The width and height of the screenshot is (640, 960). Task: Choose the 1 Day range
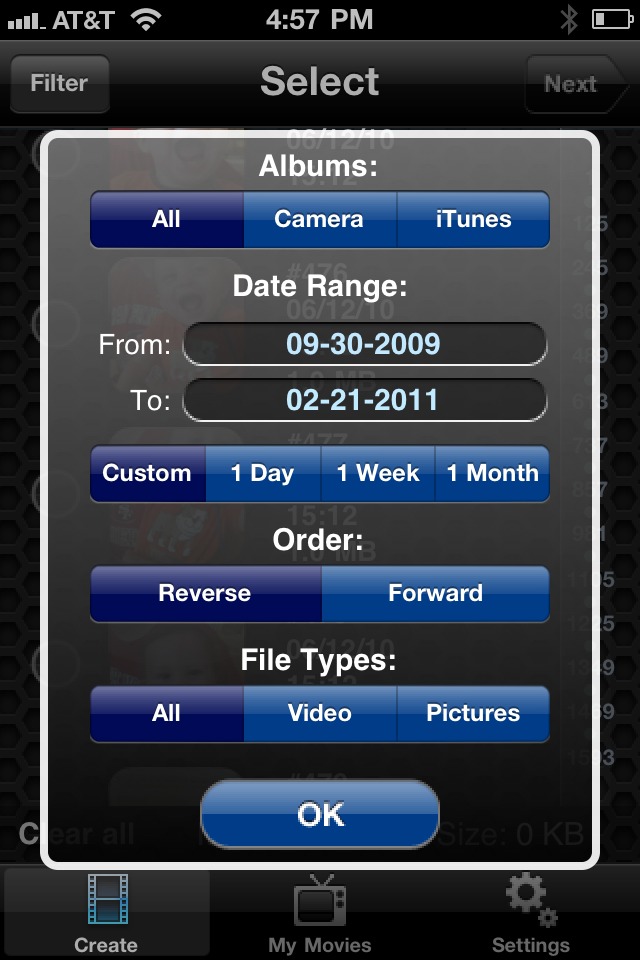tap(263, 473)
